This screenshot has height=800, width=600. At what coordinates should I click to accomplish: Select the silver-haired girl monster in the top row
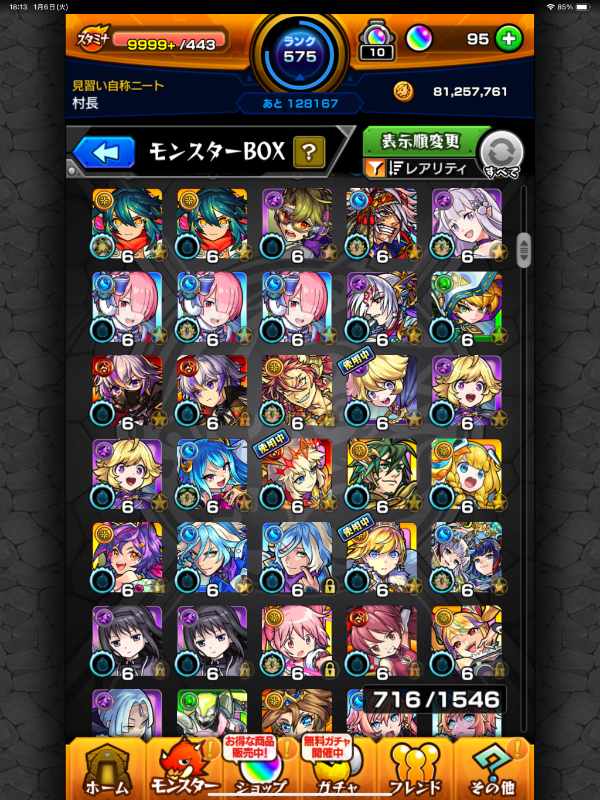[467, 224]
